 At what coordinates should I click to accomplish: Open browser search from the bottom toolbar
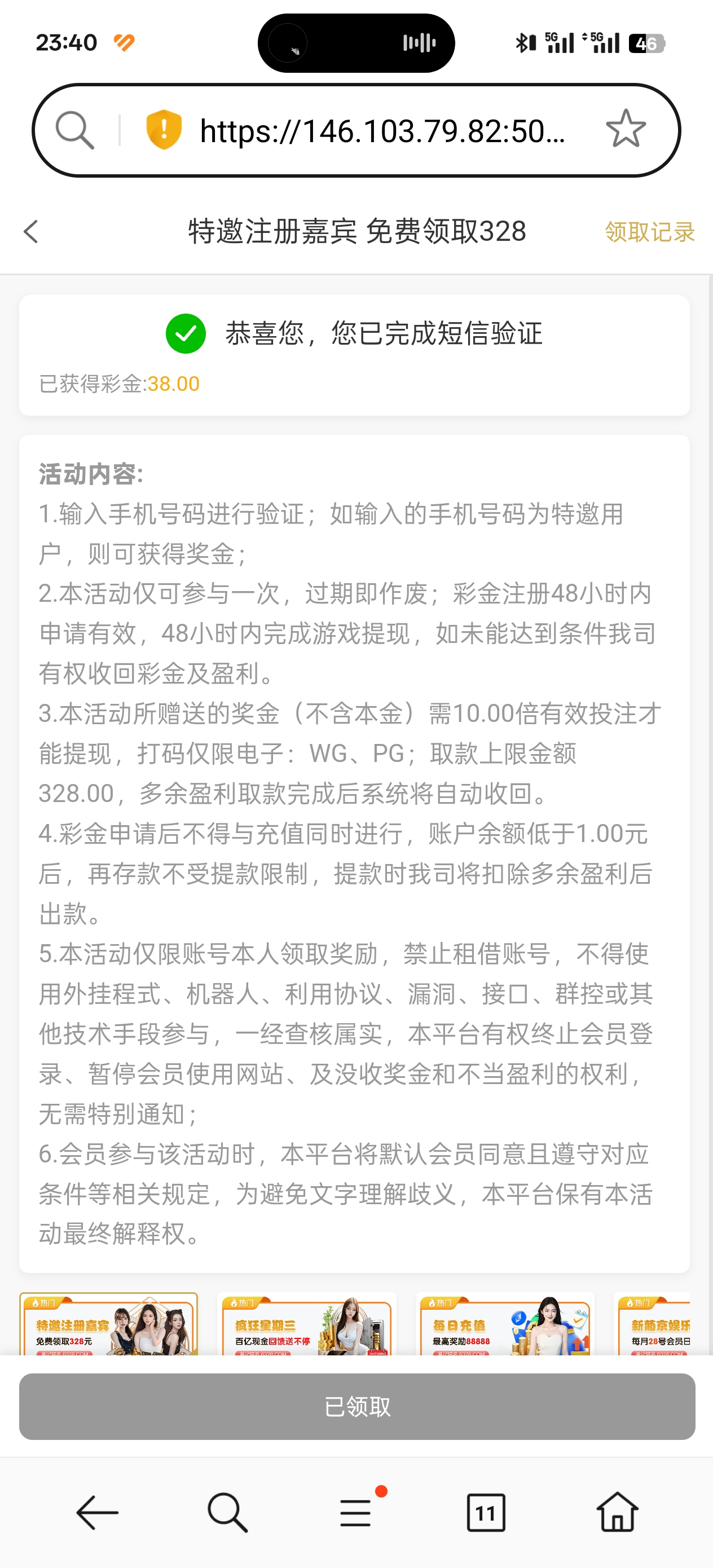click(227, 1513)
